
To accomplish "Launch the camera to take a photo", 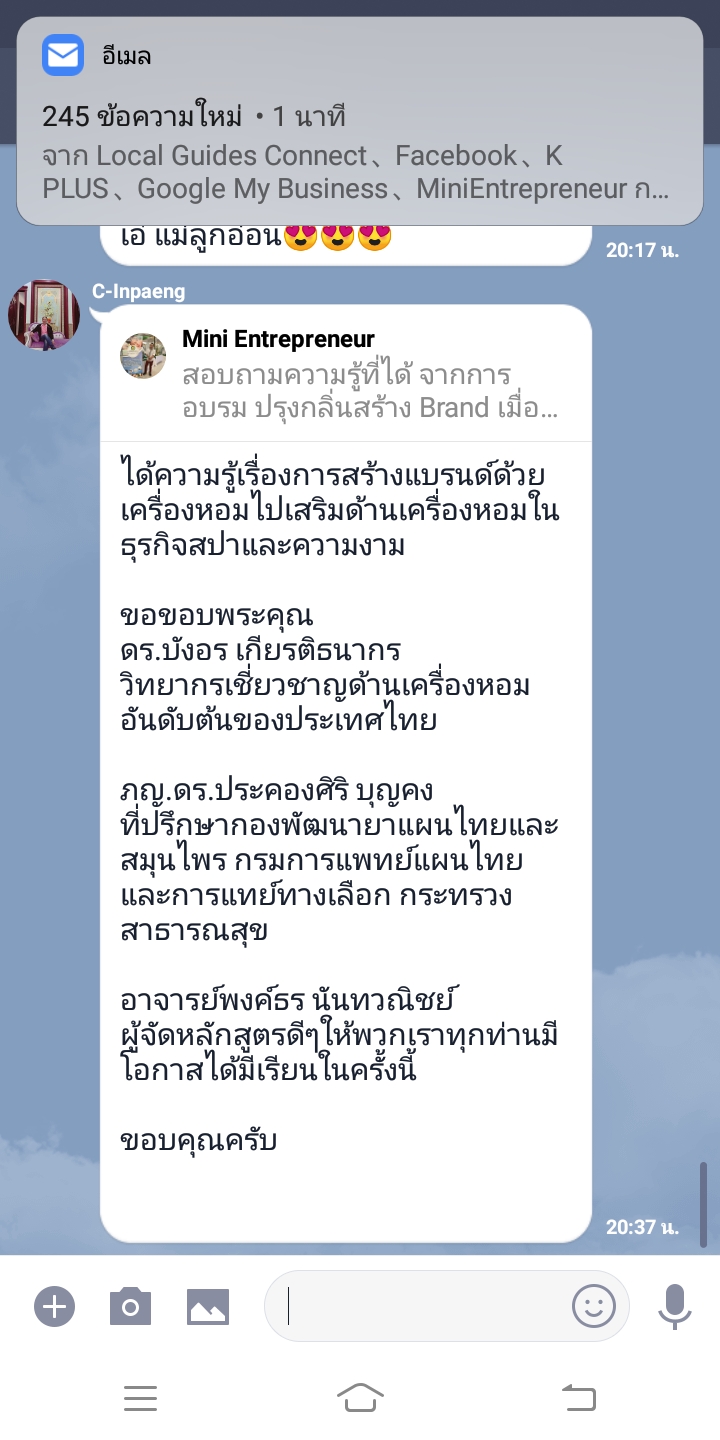I will point(130,1306).
